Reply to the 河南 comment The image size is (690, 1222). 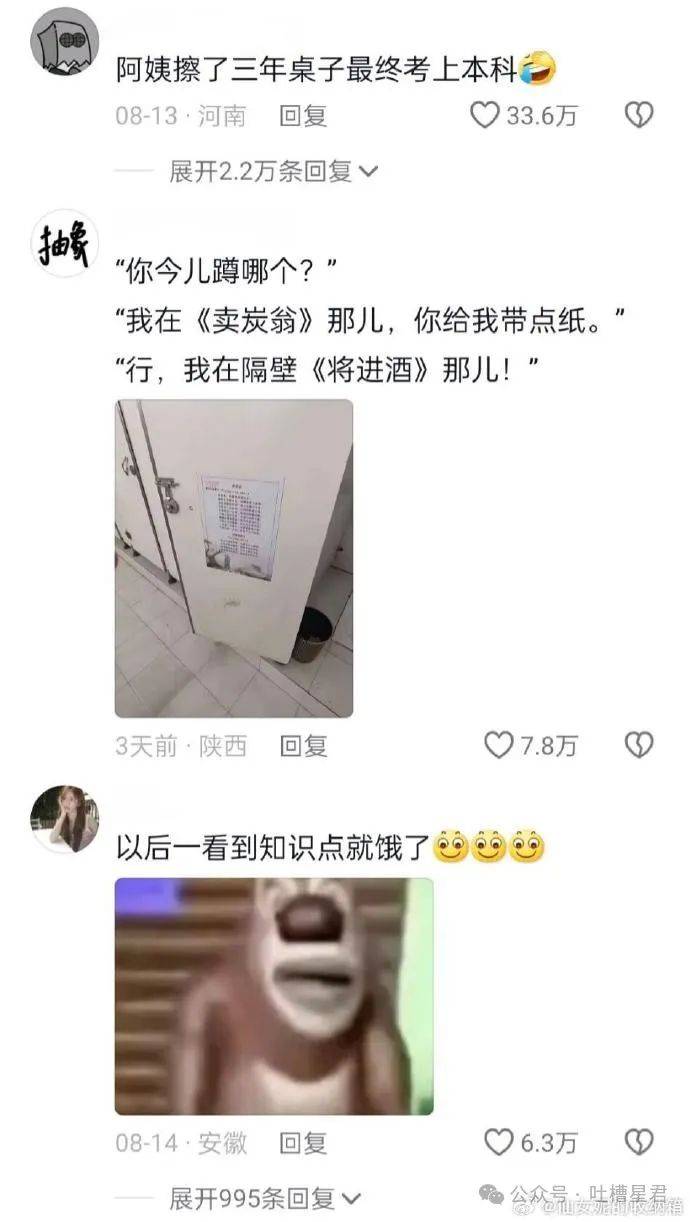click(304, 116)
